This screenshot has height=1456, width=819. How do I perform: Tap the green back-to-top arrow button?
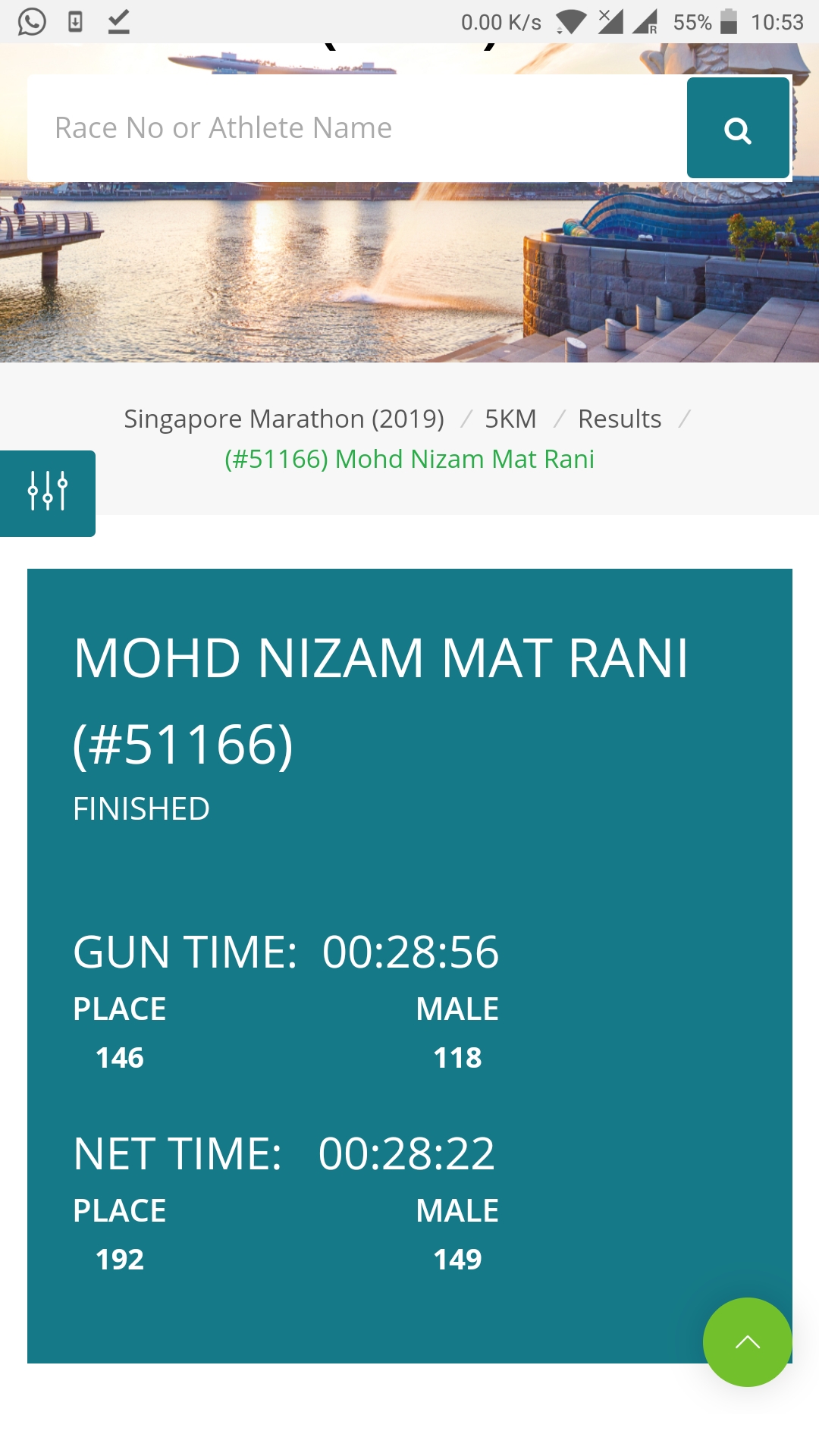(x=747, y=1341)
